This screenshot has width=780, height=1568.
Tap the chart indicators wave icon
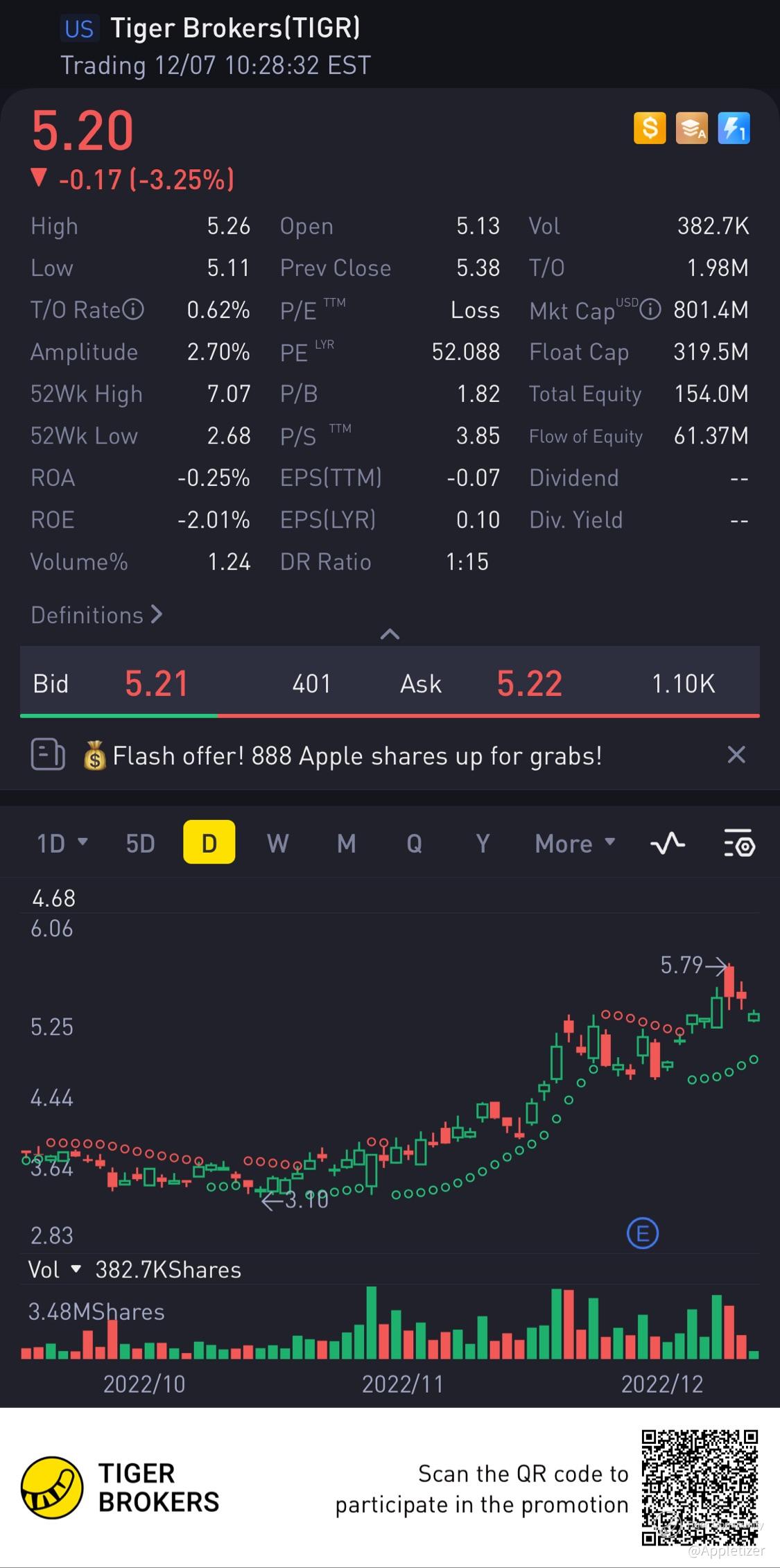point(668,843)
